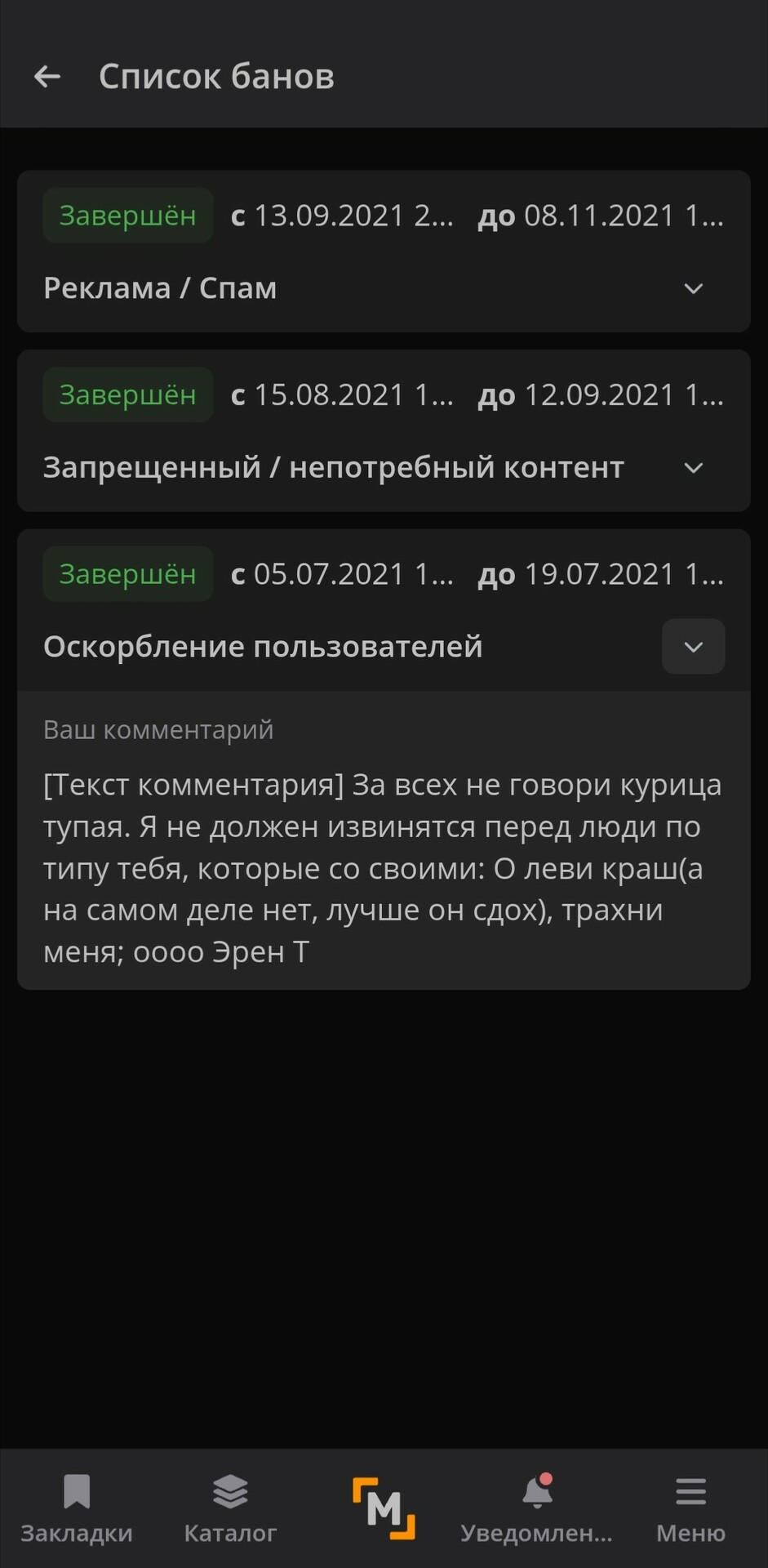Go to the main M home tab
This screenshot has height=1568, width=768.
(x=384, y=1508)
